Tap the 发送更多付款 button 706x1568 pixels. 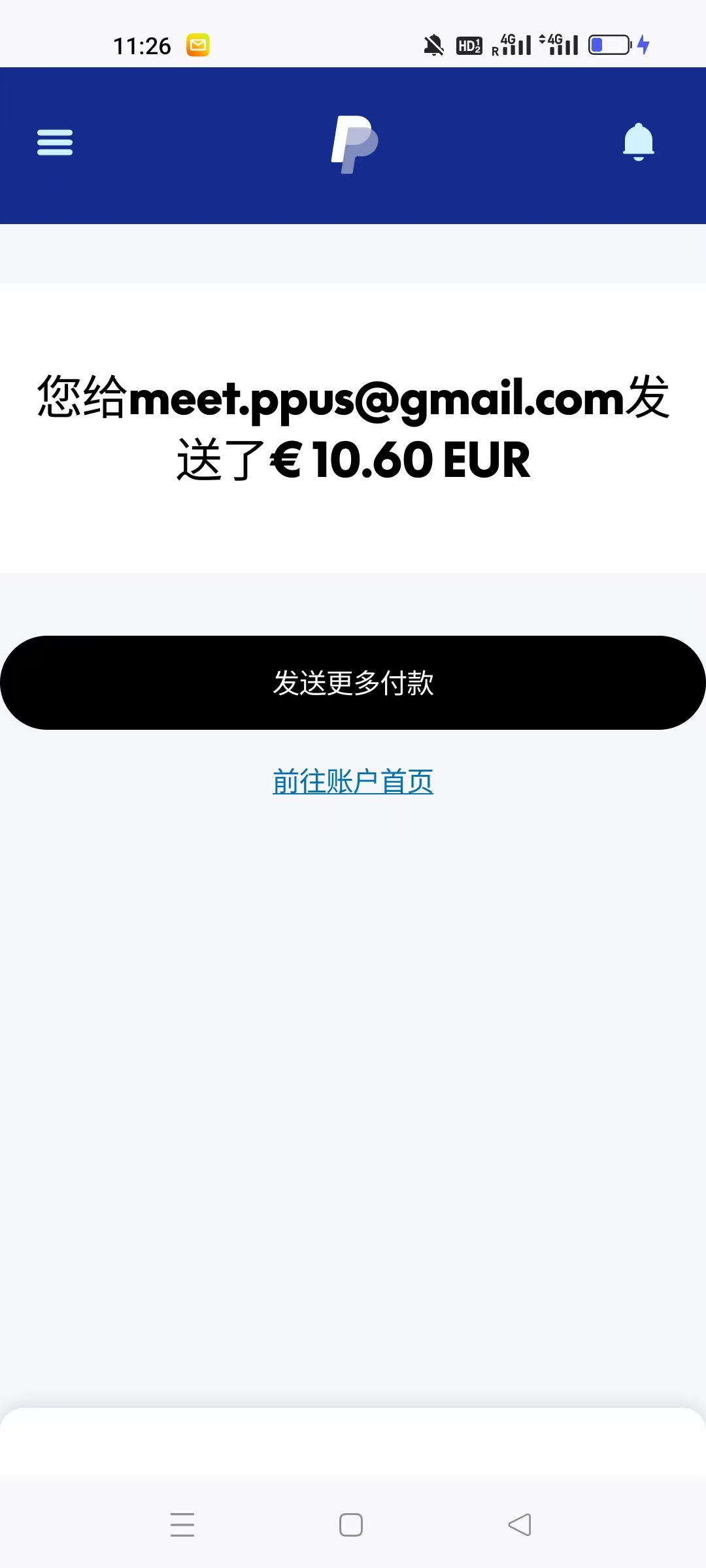point(353,683)
